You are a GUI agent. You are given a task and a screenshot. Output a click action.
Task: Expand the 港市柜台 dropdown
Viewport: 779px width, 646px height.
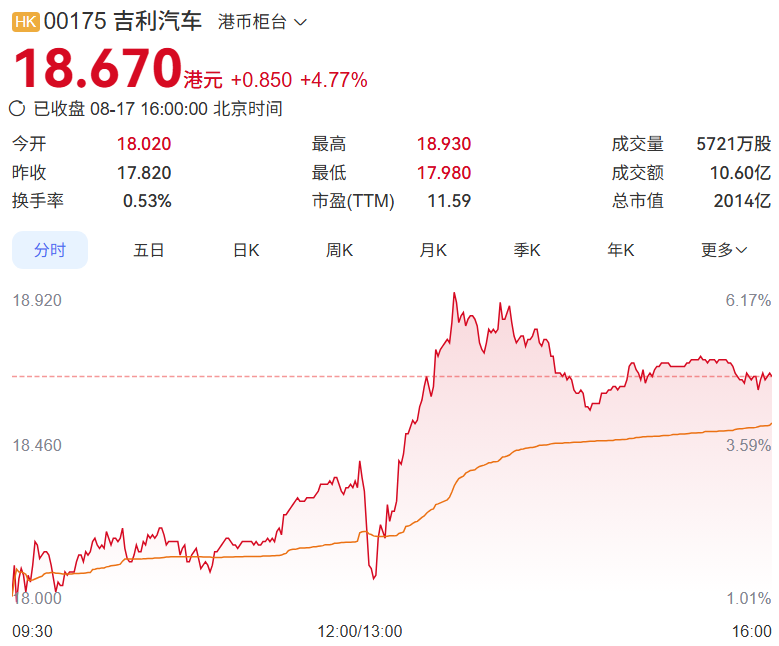(x=262, y=22)
